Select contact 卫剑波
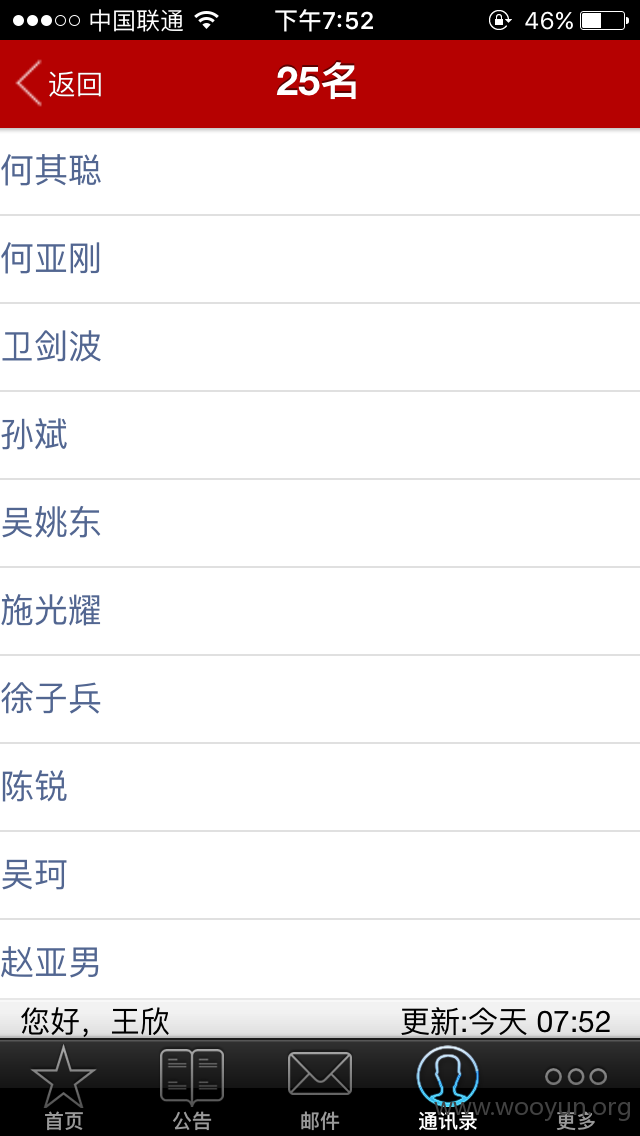 pos(320,348)
